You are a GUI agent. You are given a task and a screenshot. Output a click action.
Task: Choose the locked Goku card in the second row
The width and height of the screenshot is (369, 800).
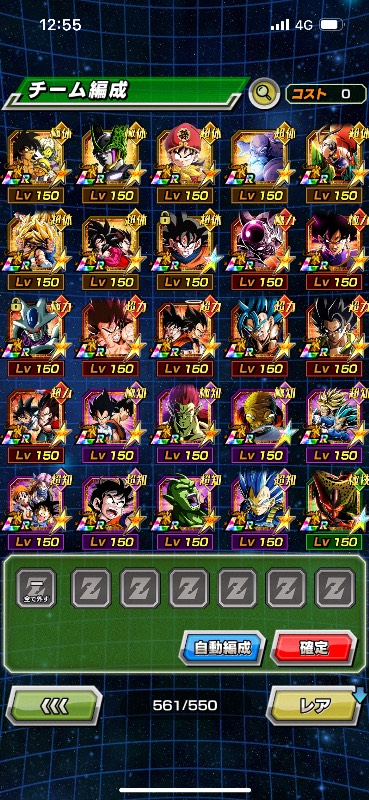tap(185, 249)
